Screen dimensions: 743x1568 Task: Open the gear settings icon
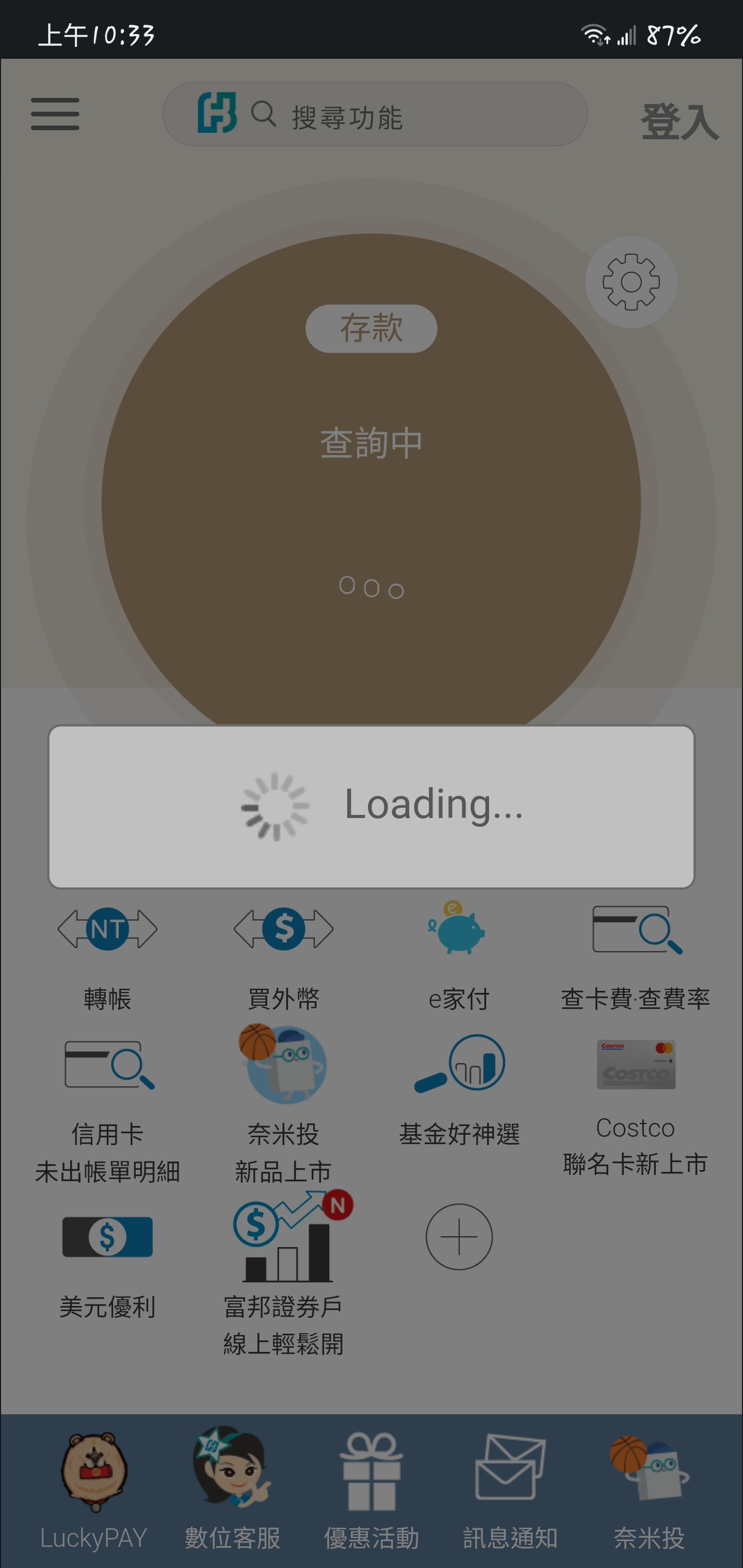click(x=631, y=282)
